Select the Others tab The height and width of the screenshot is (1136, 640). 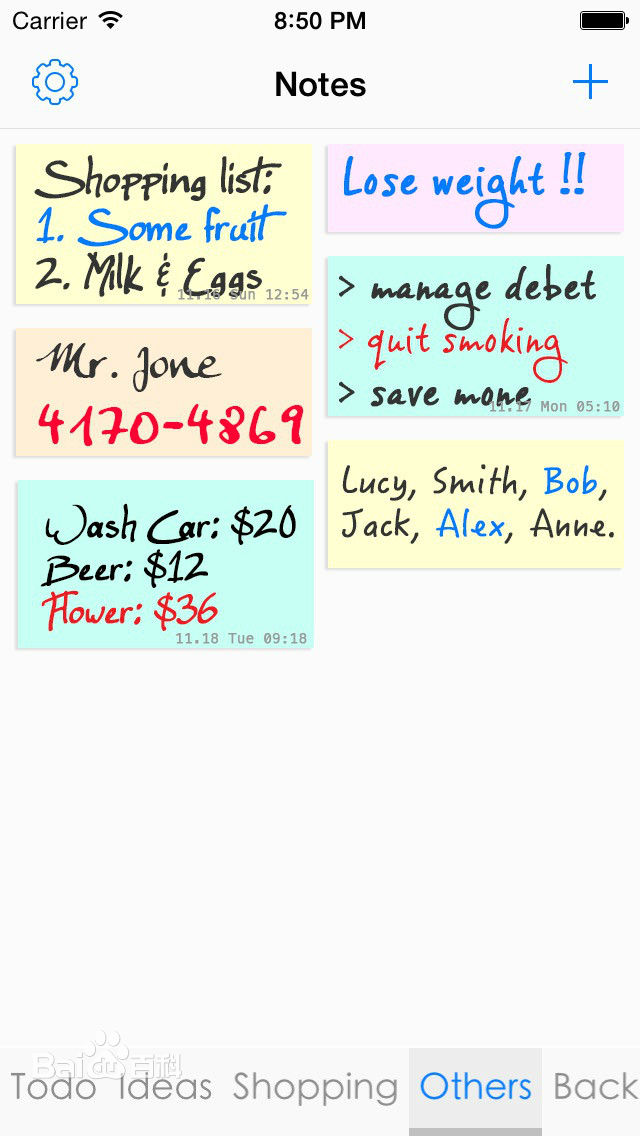(x=475, y=1087)
